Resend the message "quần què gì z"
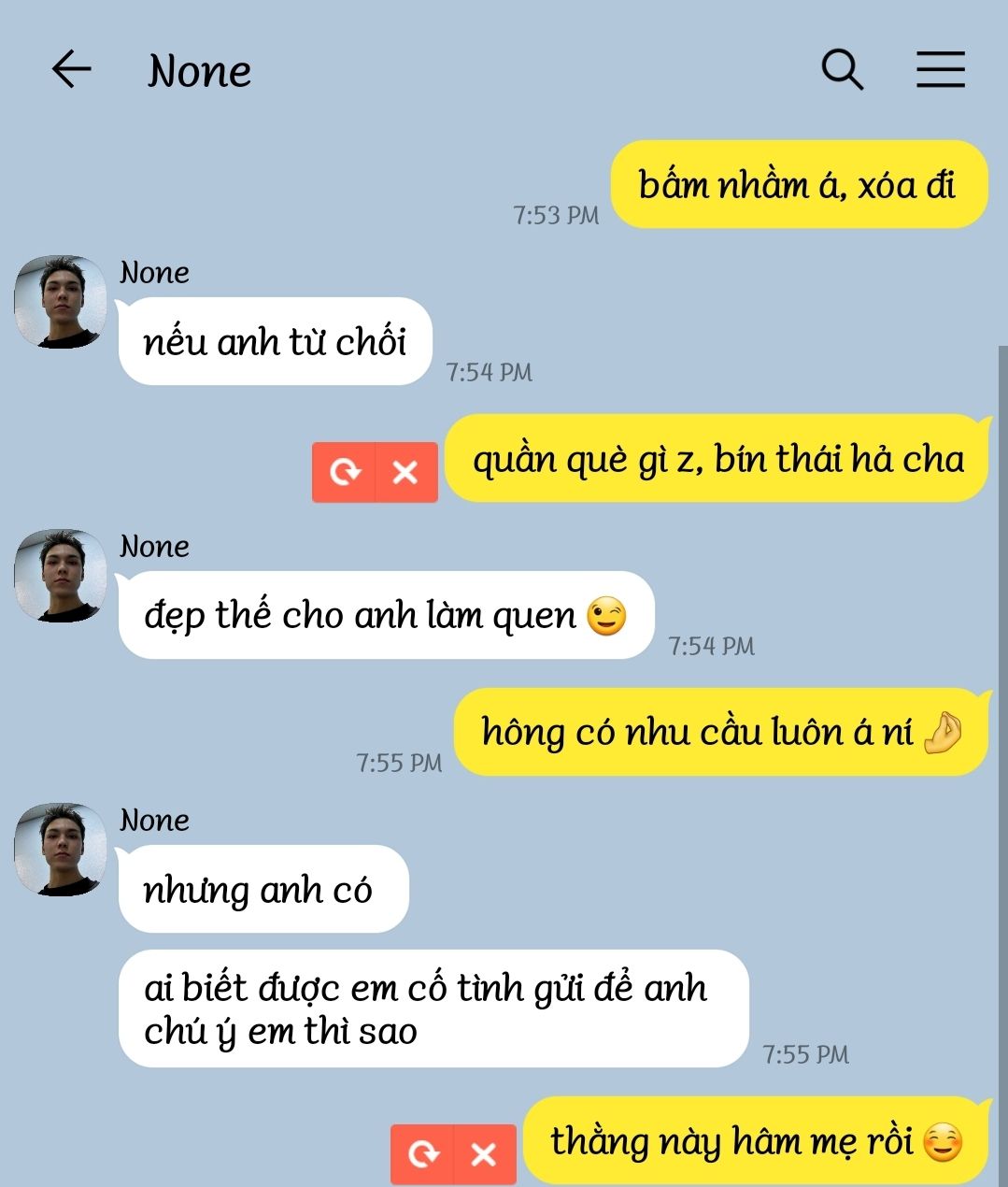1008x1187 pixels. [x=345, y=472]
